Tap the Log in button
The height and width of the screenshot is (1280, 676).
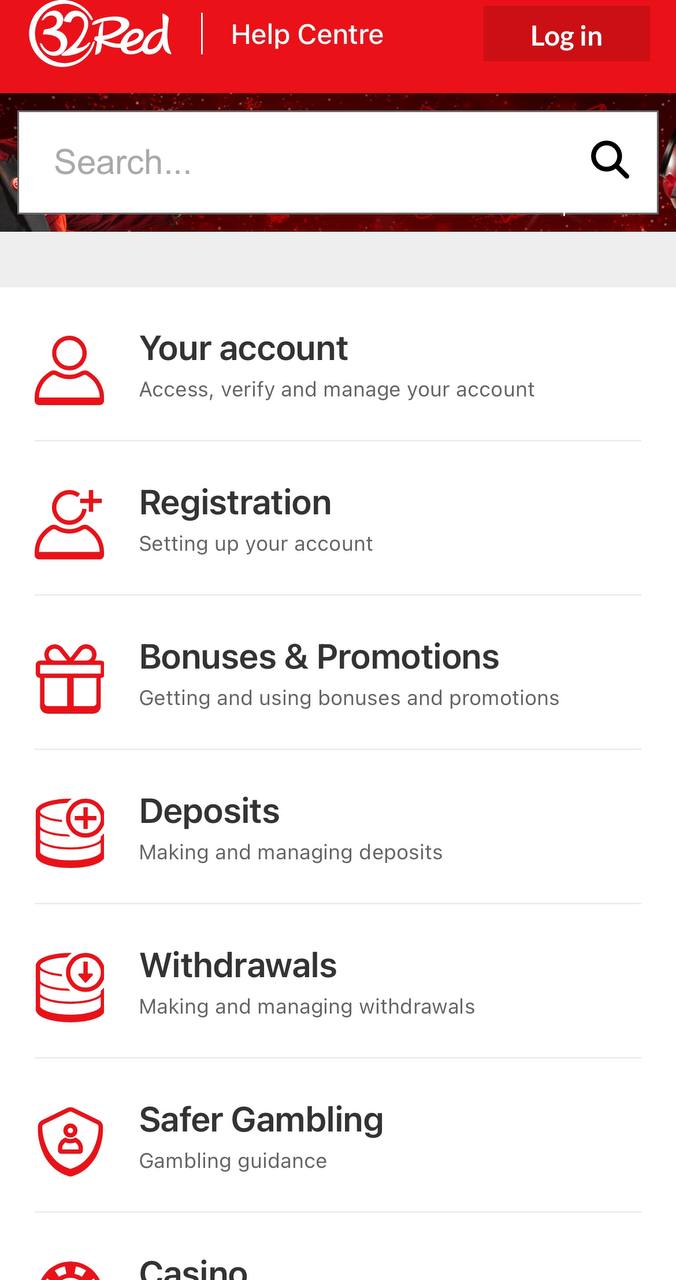[566, 35]
